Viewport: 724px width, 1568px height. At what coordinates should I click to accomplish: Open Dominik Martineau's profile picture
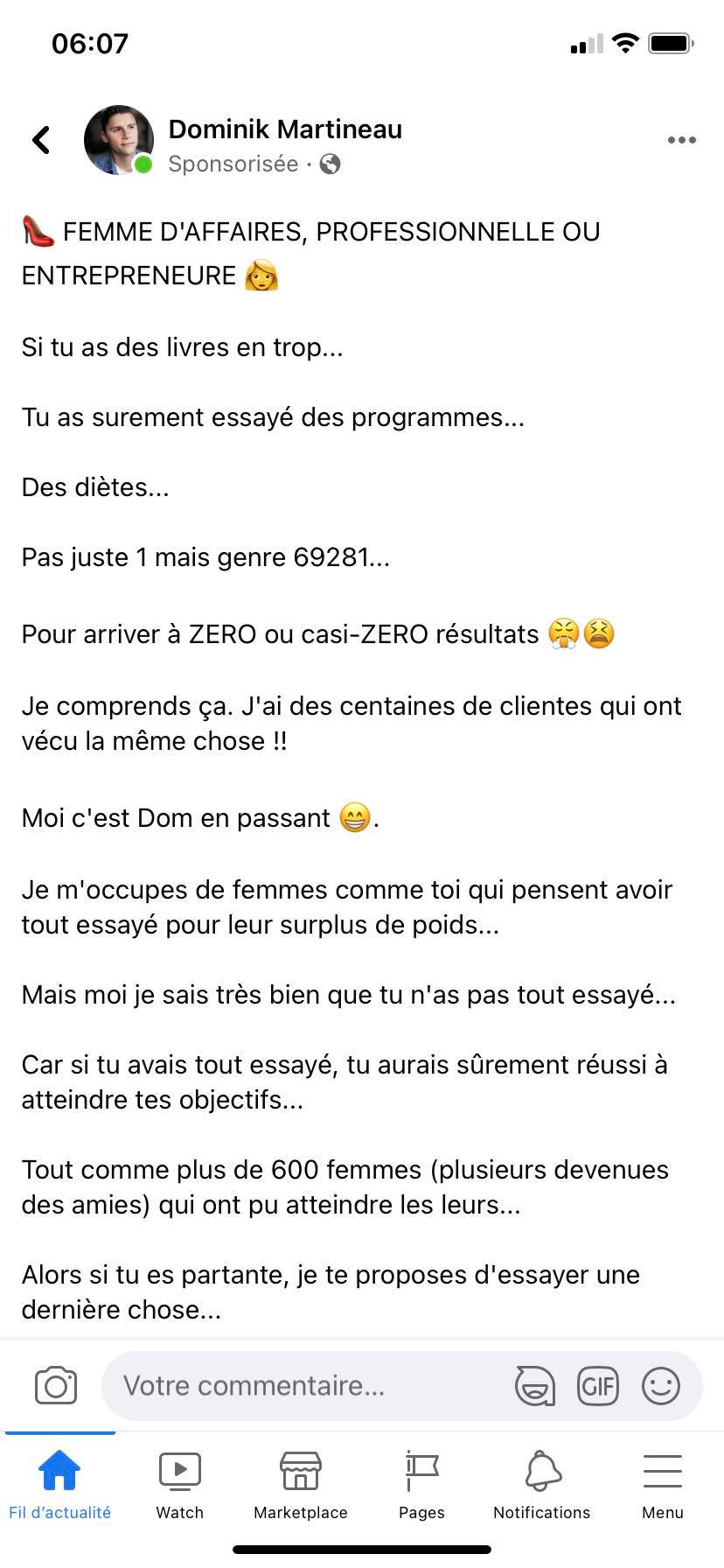[x=119, y=140]
